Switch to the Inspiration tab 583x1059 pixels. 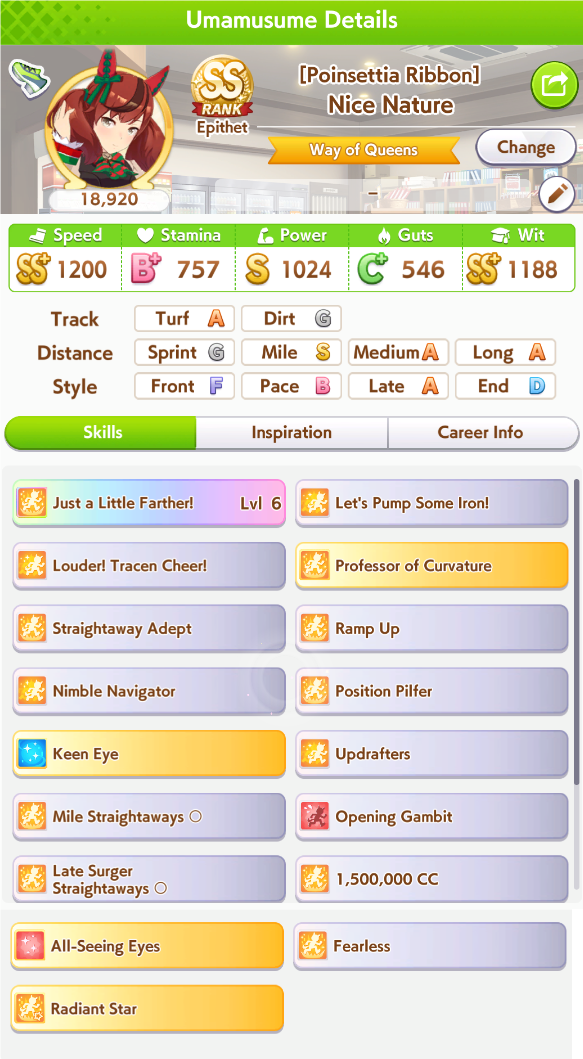point(291,433)
